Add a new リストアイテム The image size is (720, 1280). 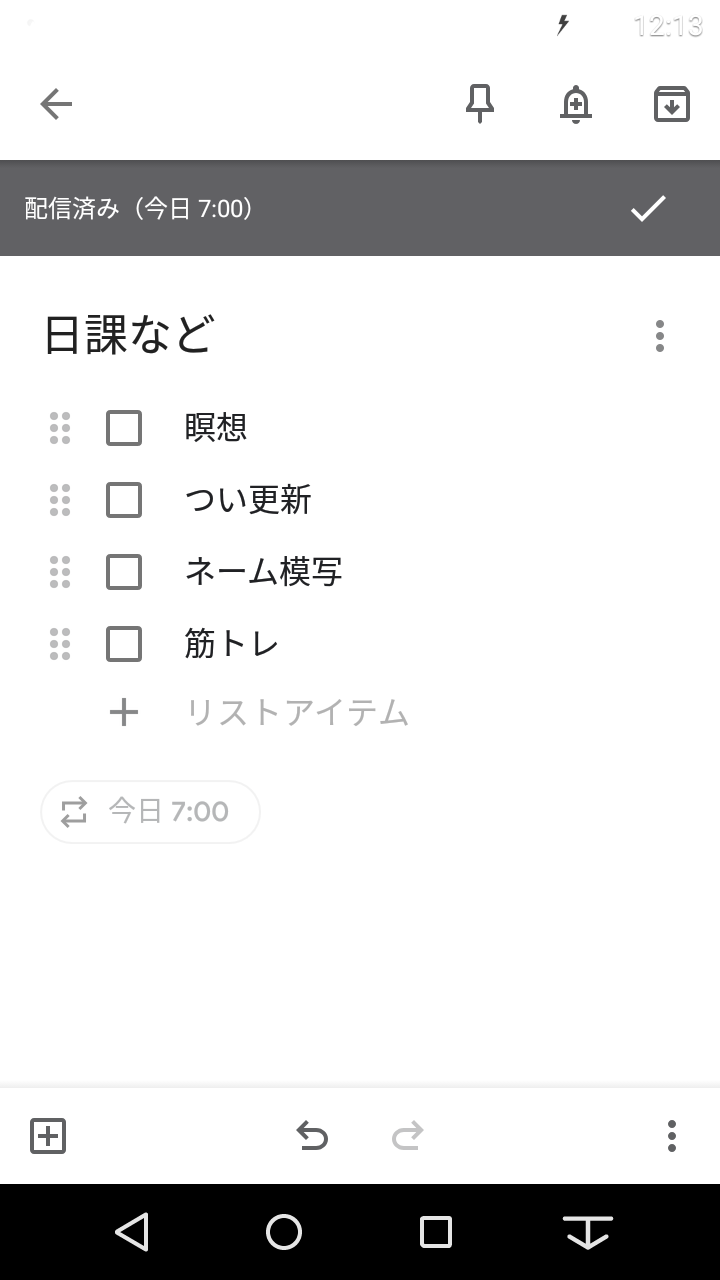[x=297, y=713]
